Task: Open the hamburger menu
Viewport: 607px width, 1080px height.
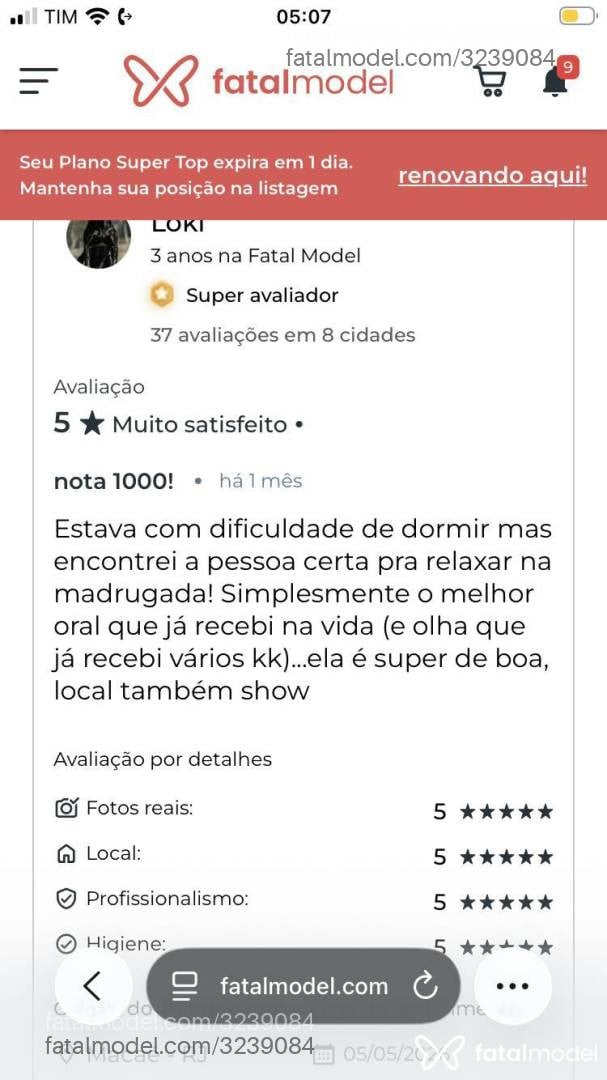Action: [x=38, y=81]
